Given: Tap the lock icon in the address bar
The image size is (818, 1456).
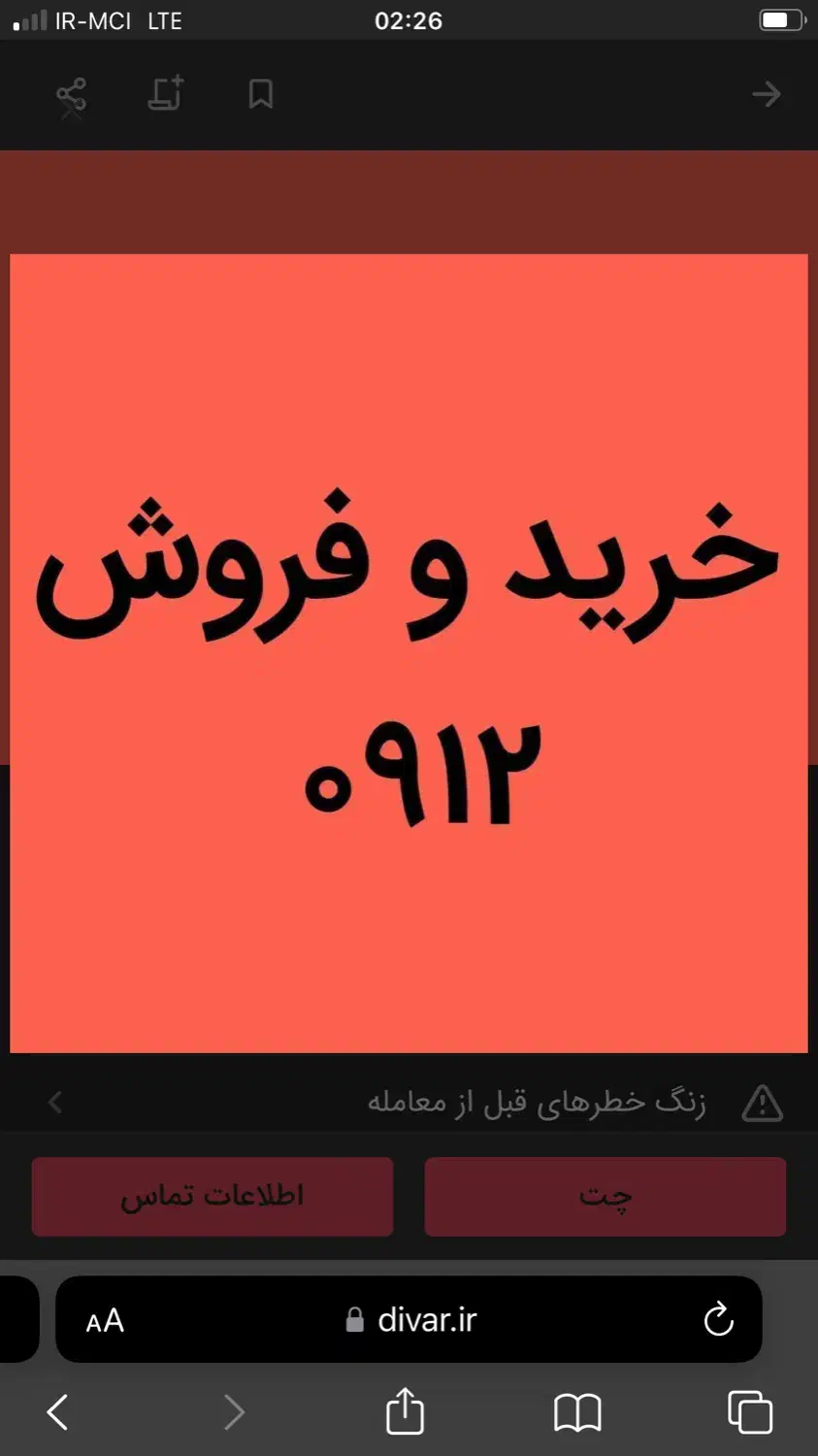Looking at the screenshot, I should coord(353,1319).
